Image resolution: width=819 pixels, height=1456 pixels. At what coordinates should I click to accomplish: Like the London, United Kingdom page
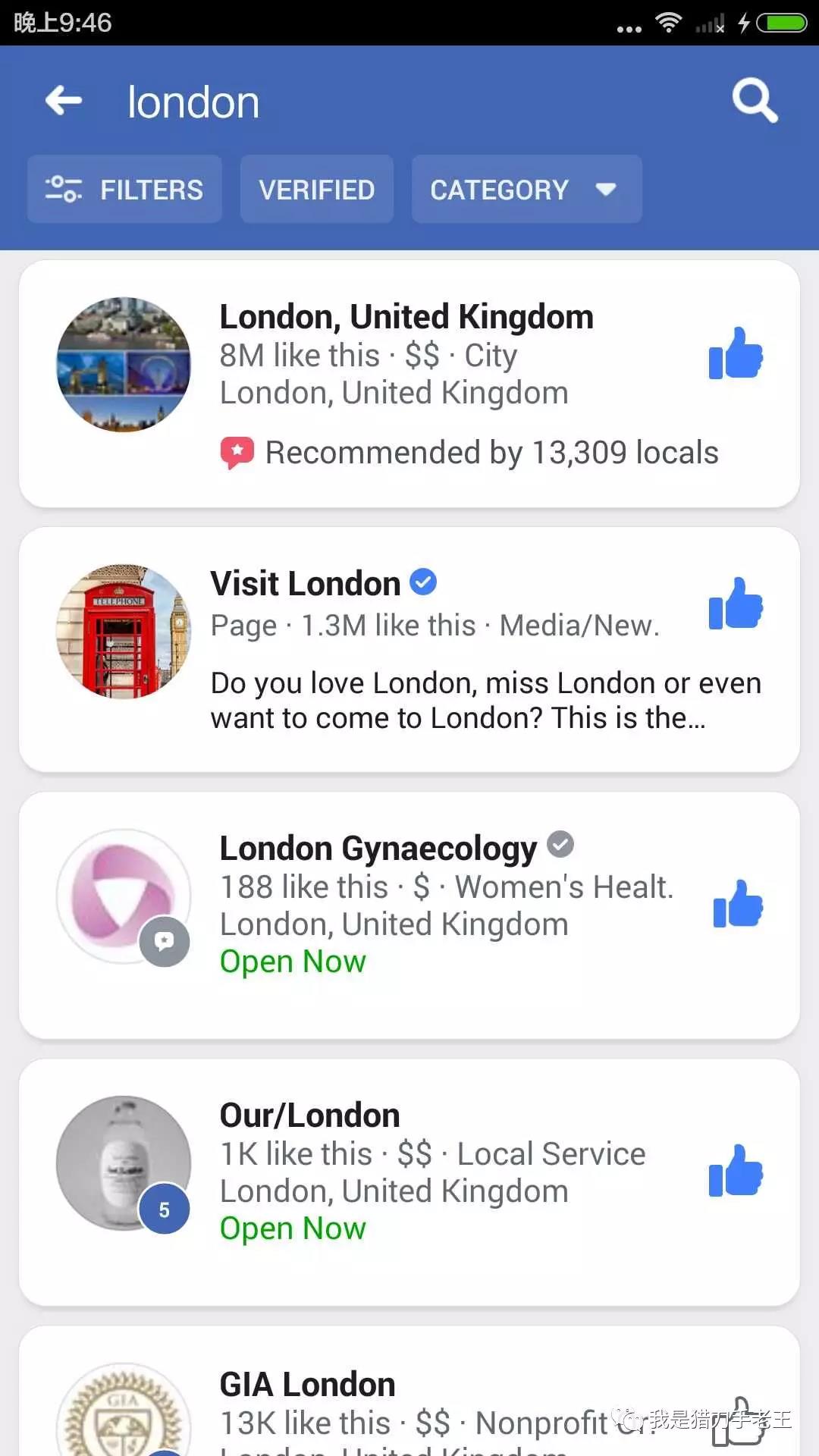pos(736,354)
